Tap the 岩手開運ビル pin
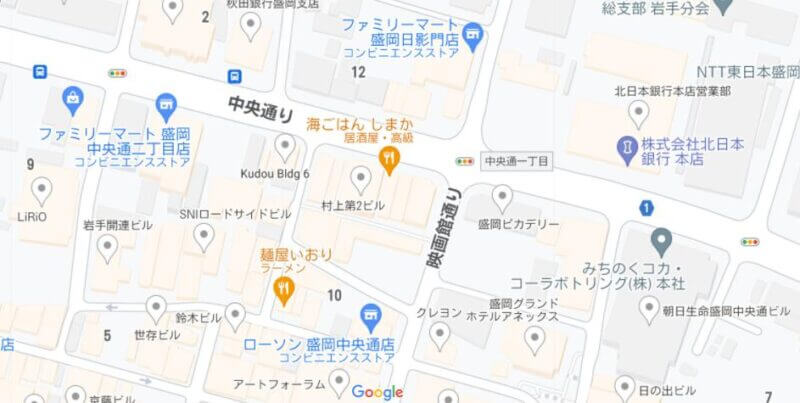This screenshot has width=800, height=403. tap(107, 248)
